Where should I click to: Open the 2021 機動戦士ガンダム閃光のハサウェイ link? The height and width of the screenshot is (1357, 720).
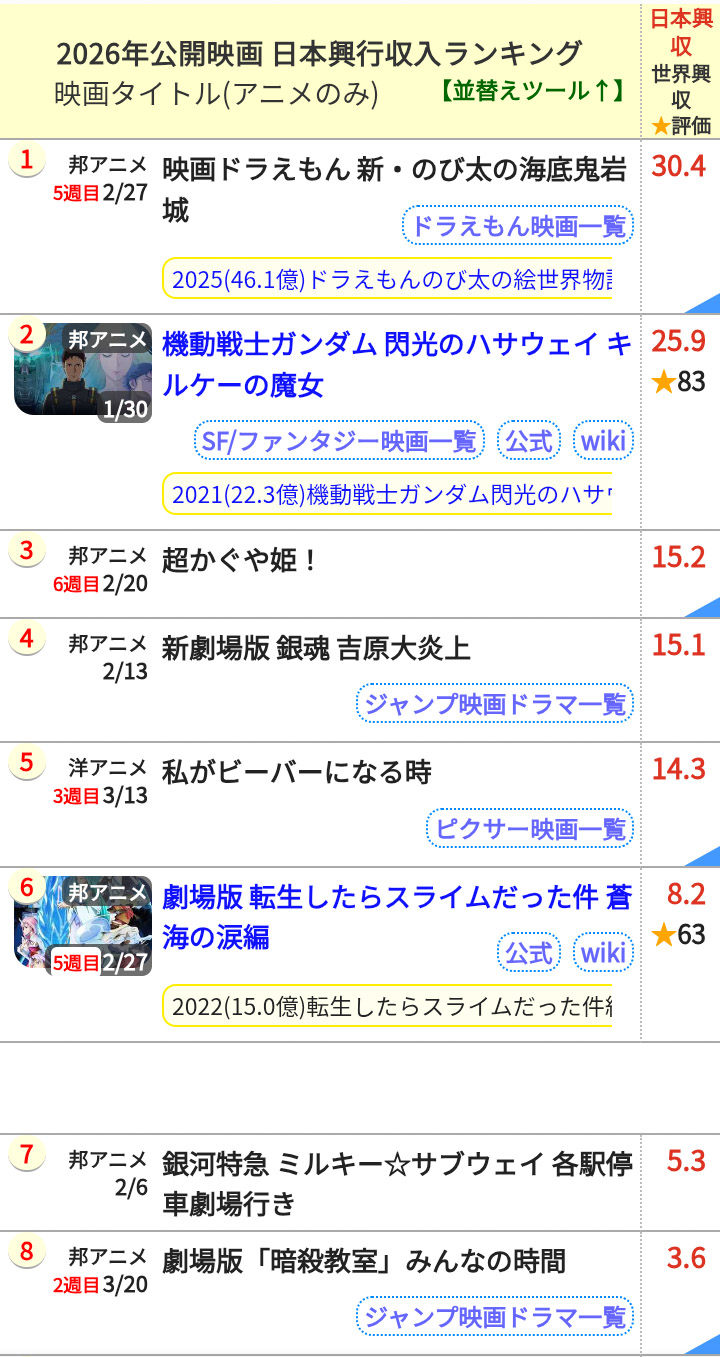[x=388, y=494]
